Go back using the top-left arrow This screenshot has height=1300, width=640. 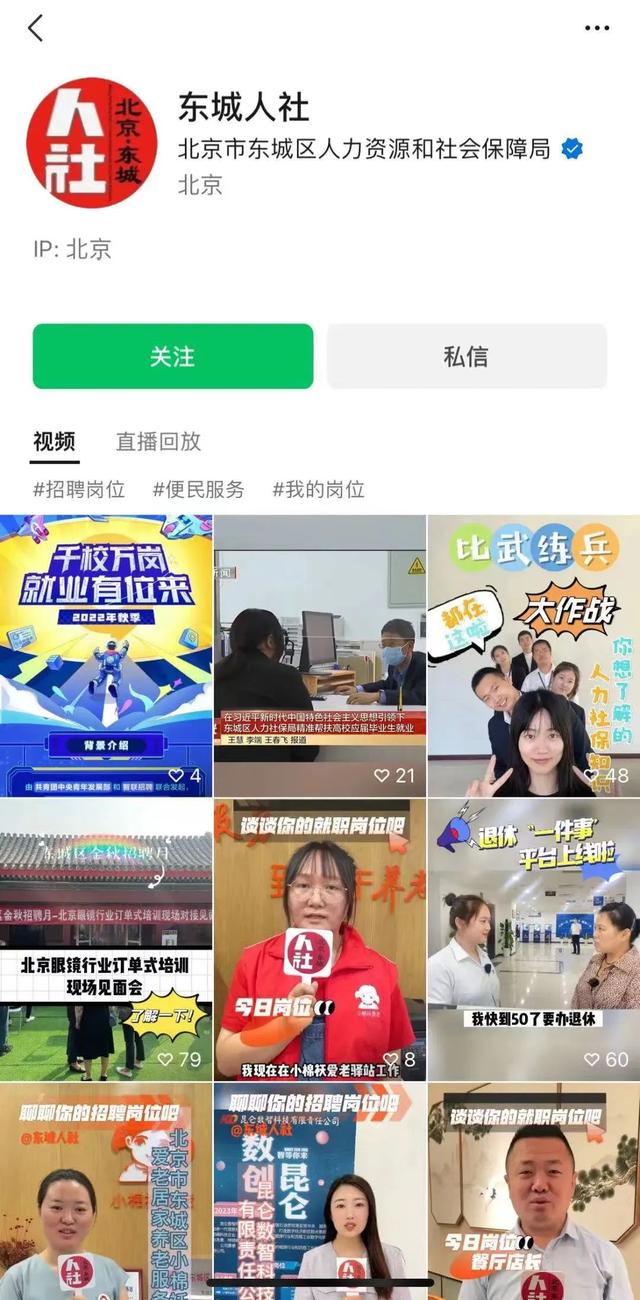pos(36,28)
